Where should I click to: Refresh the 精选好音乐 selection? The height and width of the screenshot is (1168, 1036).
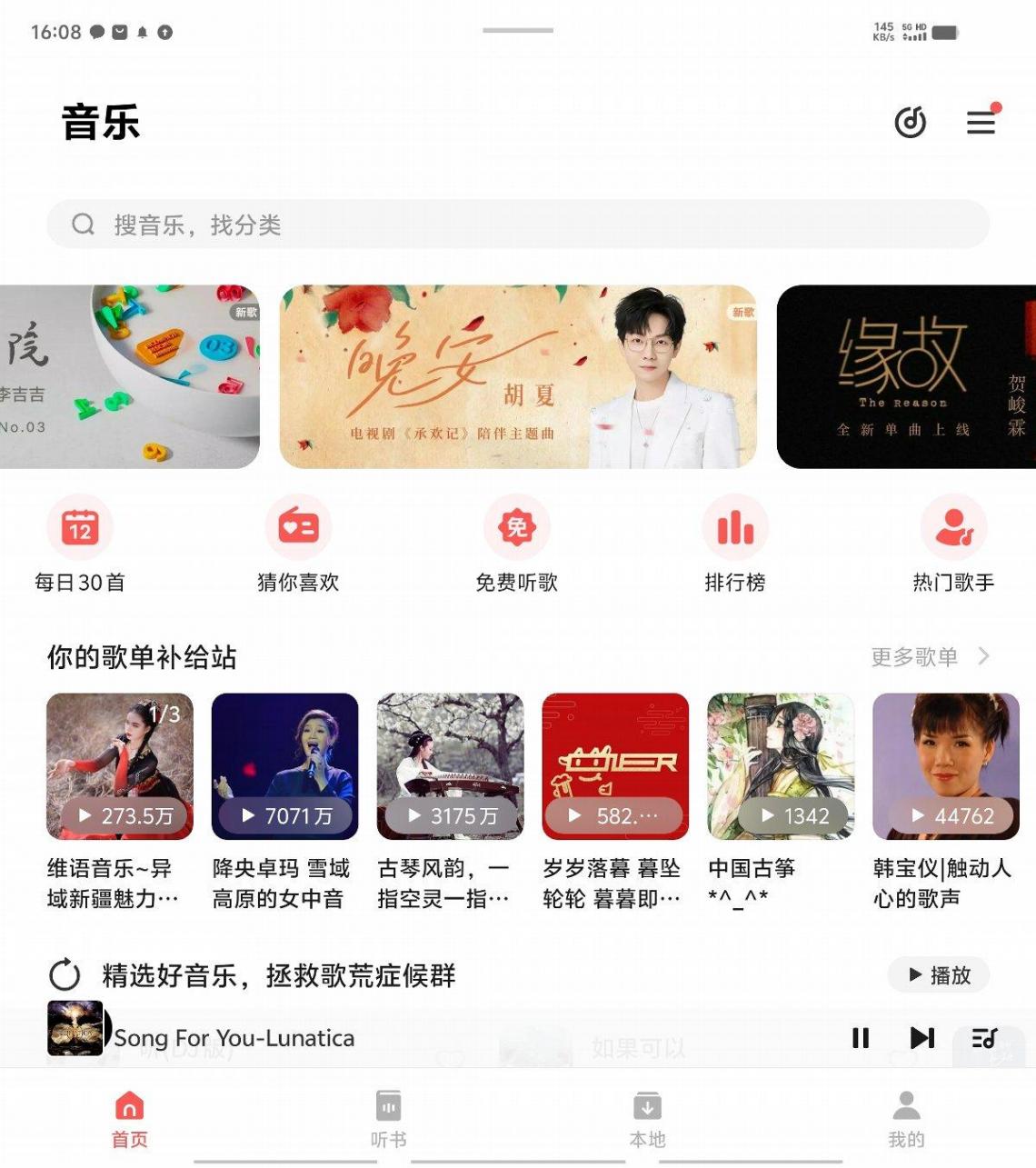point(65,975)
